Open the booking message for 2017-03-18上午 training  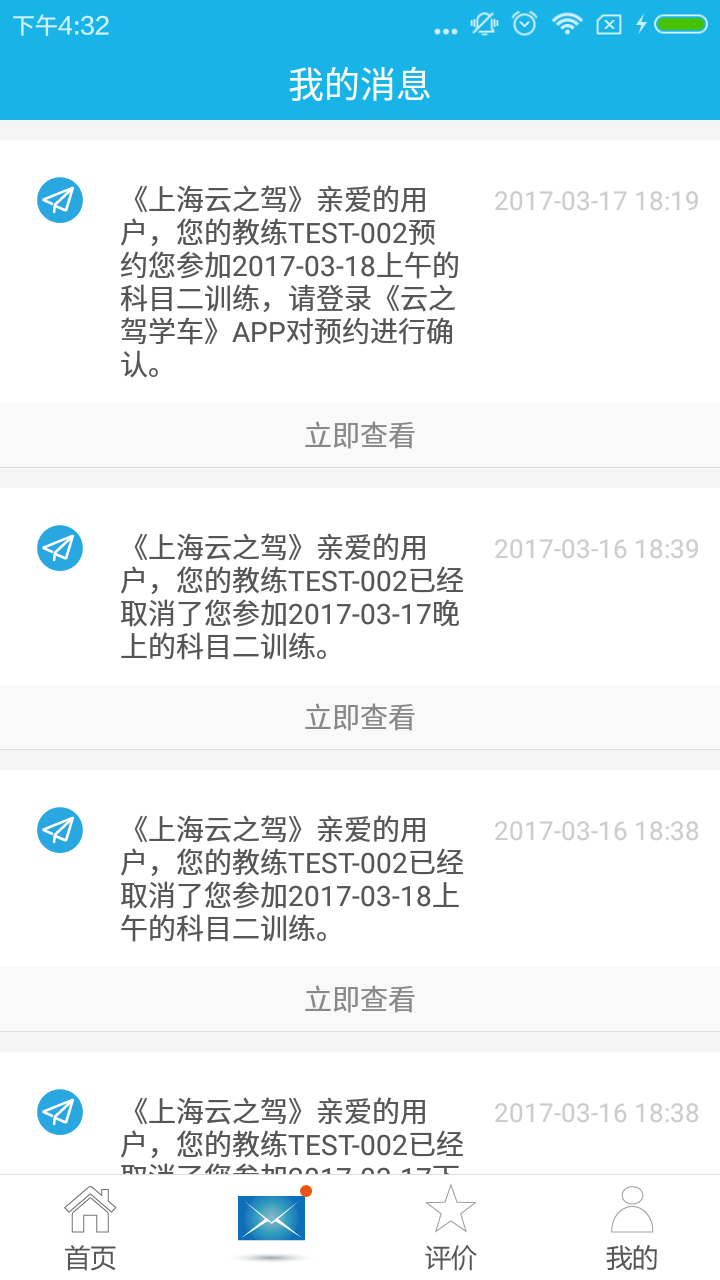tap(290, 283)
